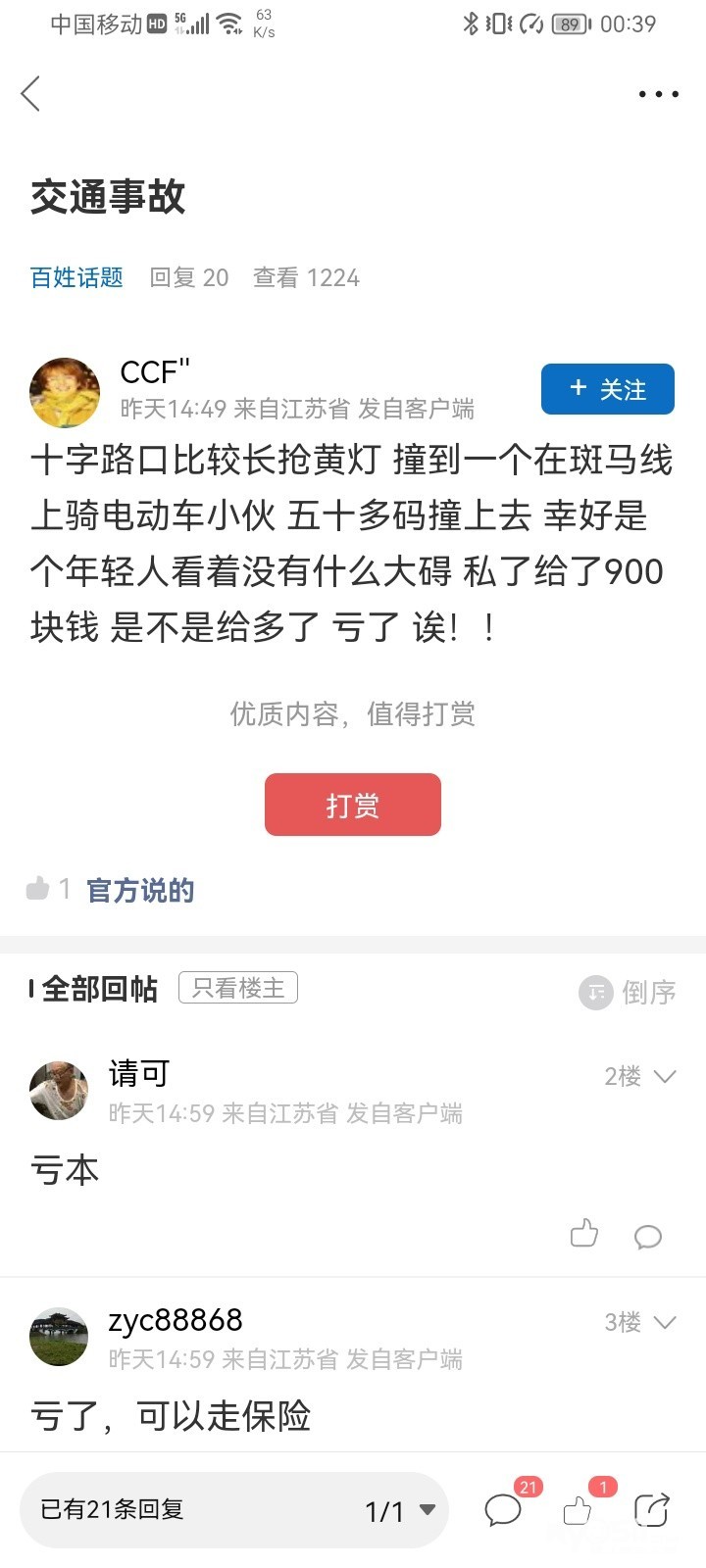Expand the 2楼 reply options chevron
706x1568 pixels.
[x=665, y=1076]
